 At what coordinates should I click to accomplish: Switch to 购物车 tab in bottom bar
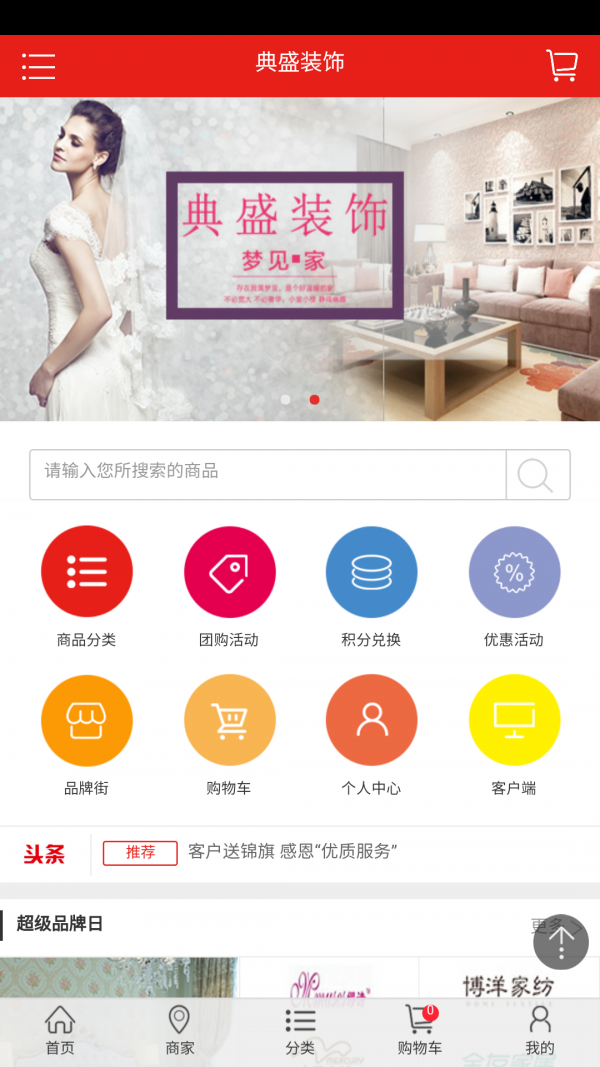420,1031
